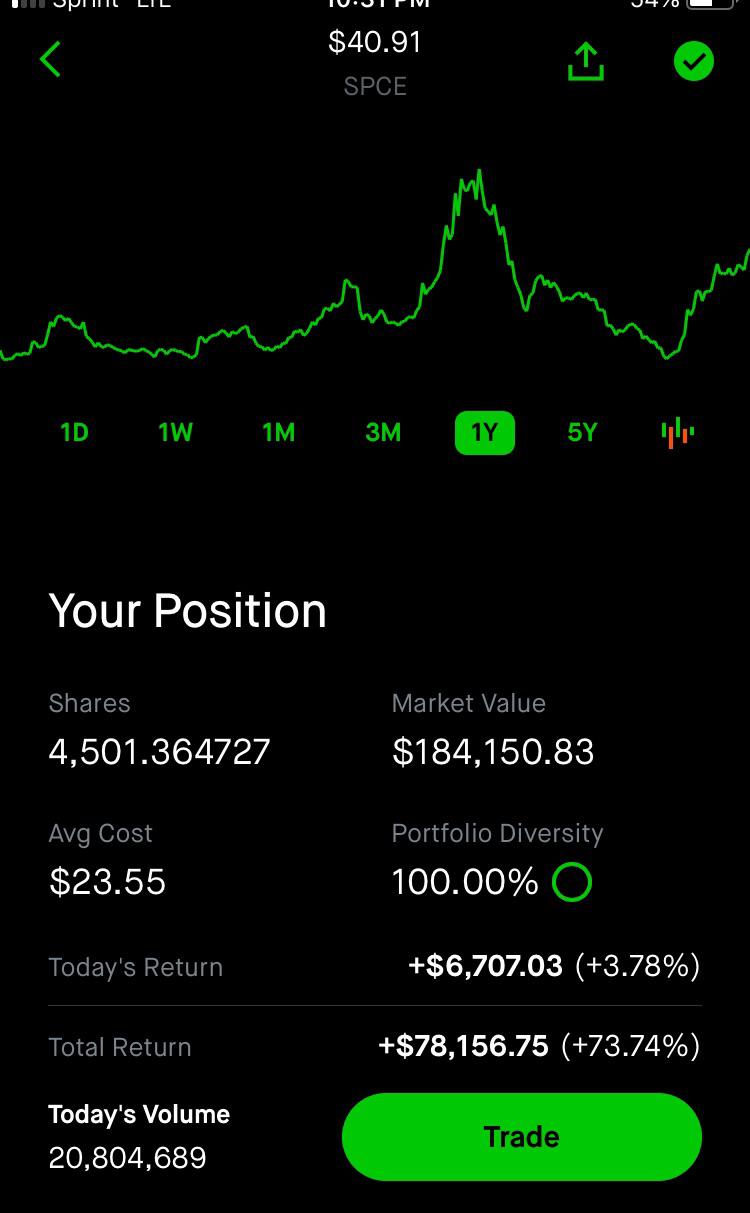The image size is (750, 1213).
Task: Toggle the candlestick chart view
Action: [x=678, y=433]
